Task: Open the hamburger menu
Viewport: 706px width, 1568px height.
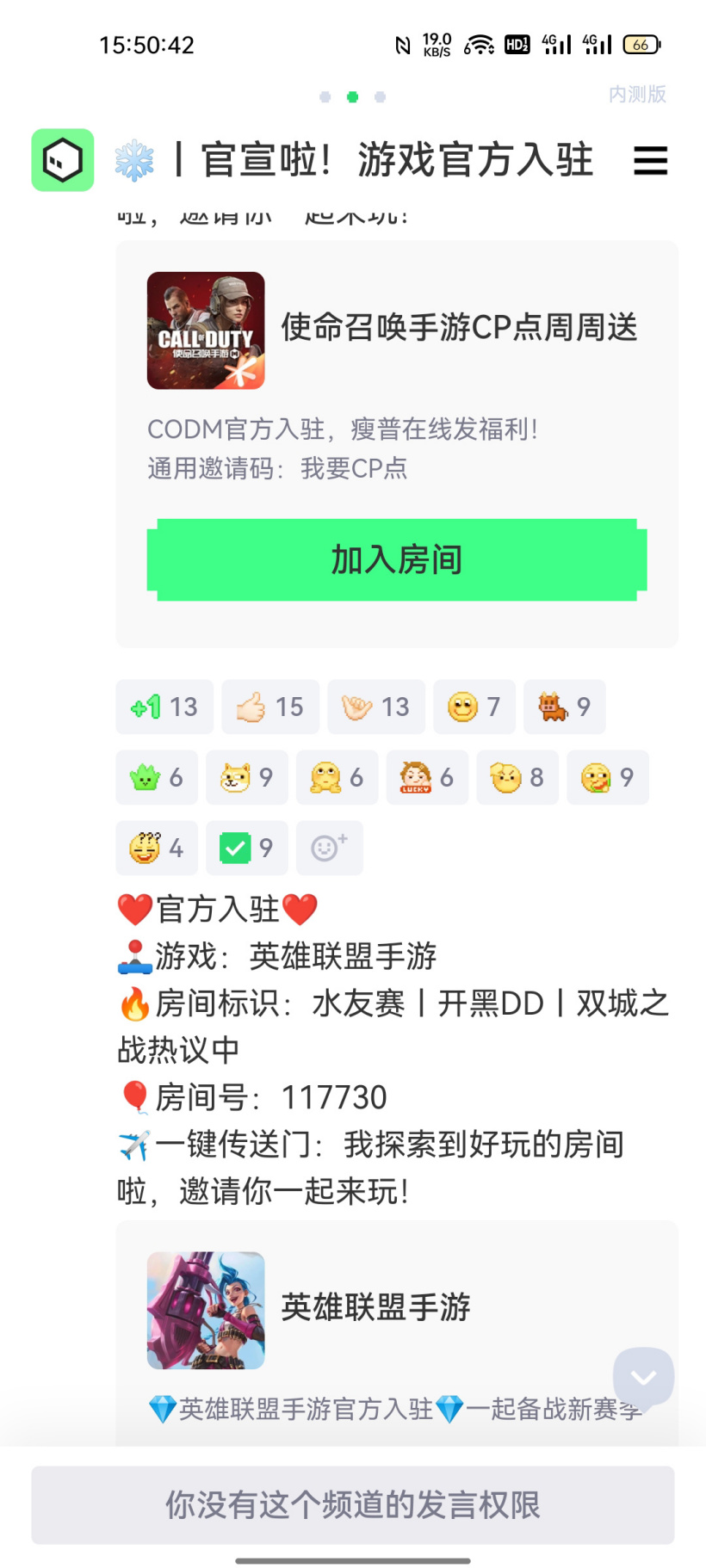Action: tap(650, 161)
